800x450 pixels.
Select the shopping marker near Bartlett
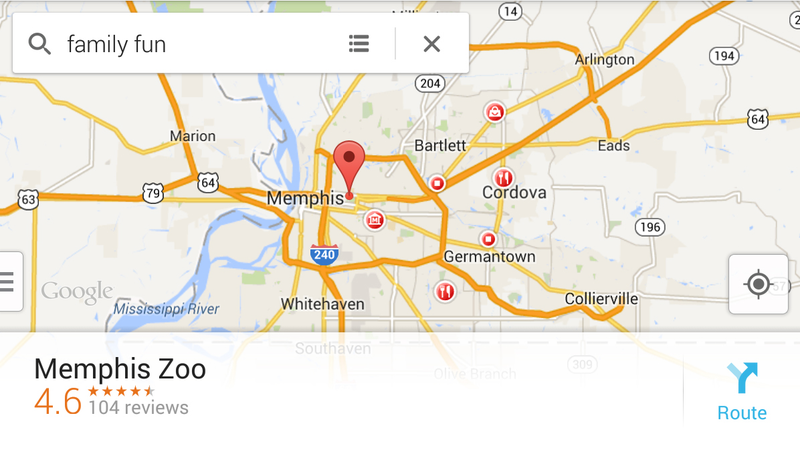(x=494, y=111)
